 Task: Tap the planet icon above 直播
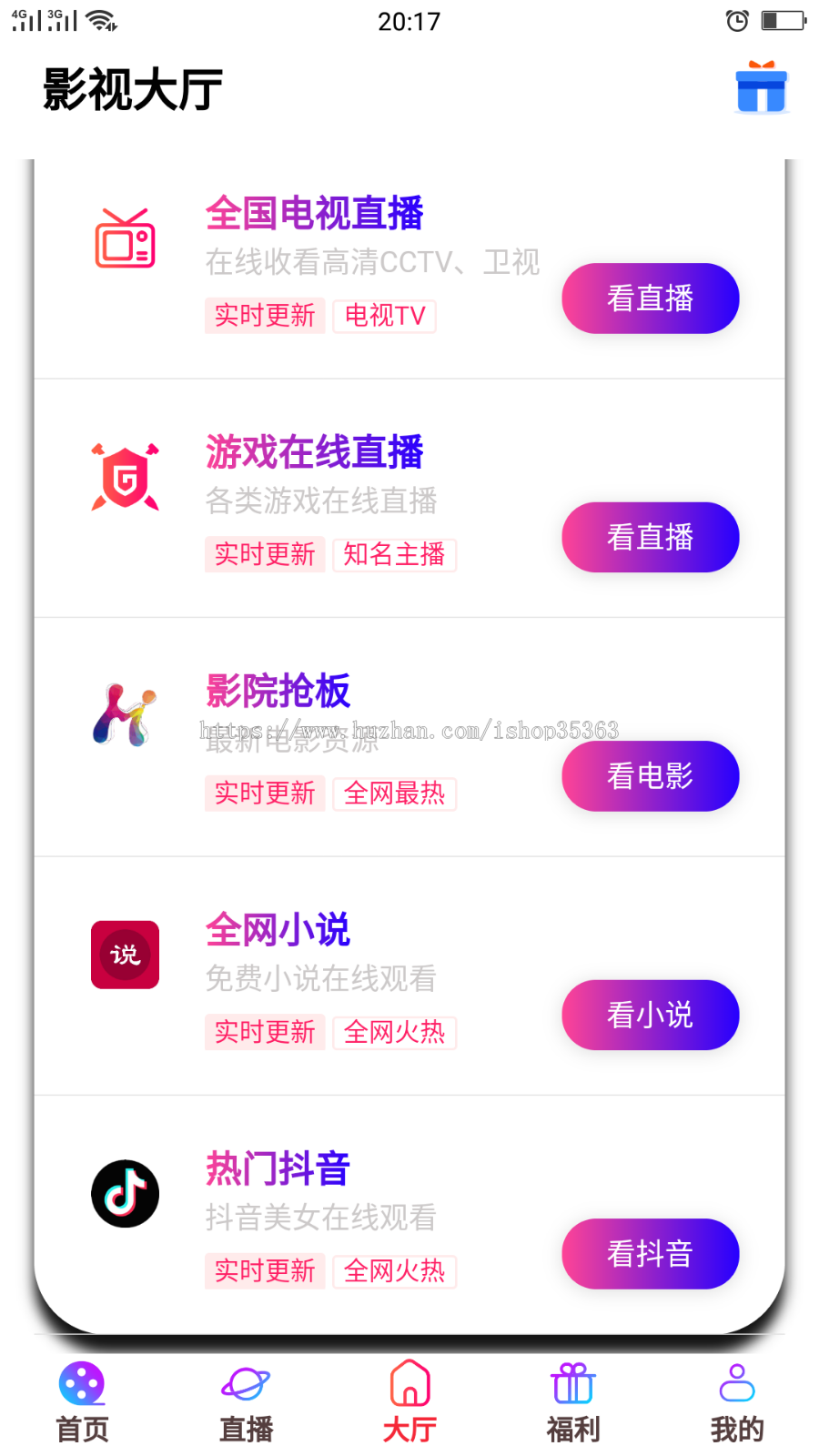[245, 1385]
